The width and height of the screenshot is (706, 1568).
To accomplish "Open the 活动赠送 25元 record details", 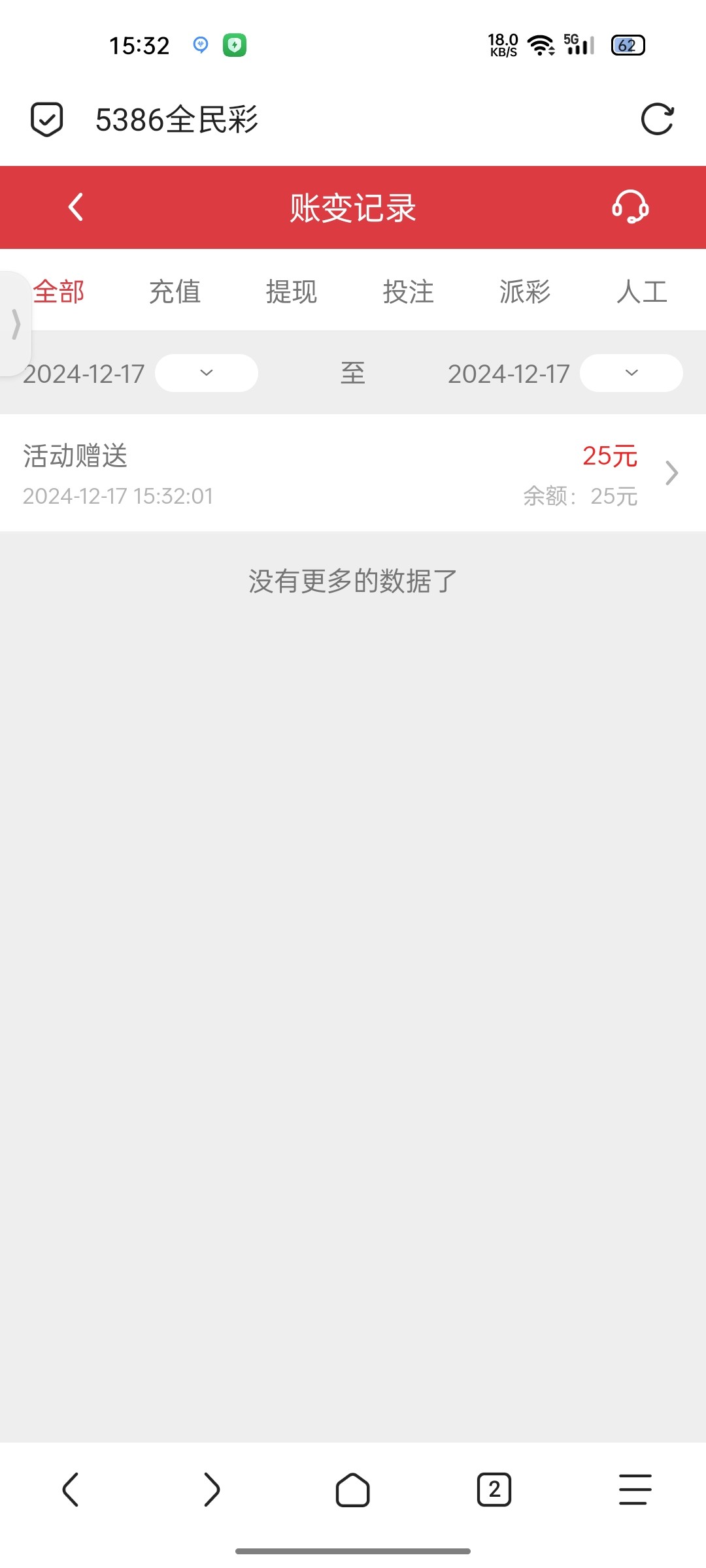I will (353, 474).
